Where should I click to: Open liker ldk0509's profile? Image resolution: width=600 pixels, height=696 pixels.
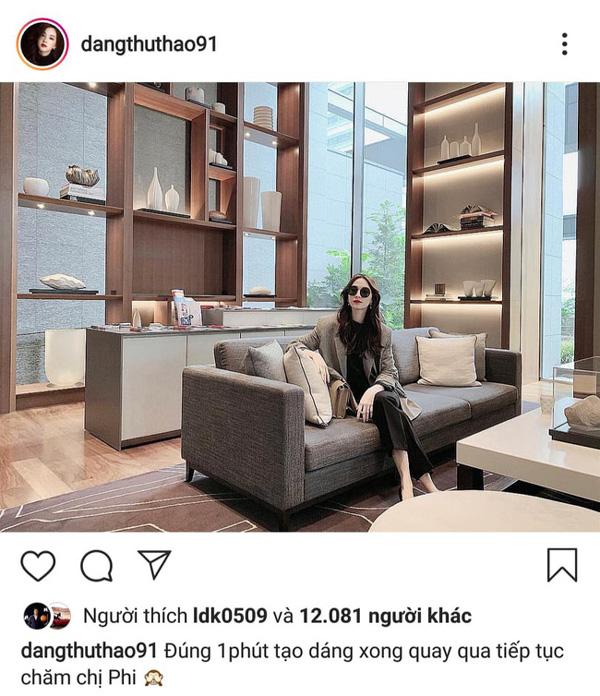tap(235, 615)
